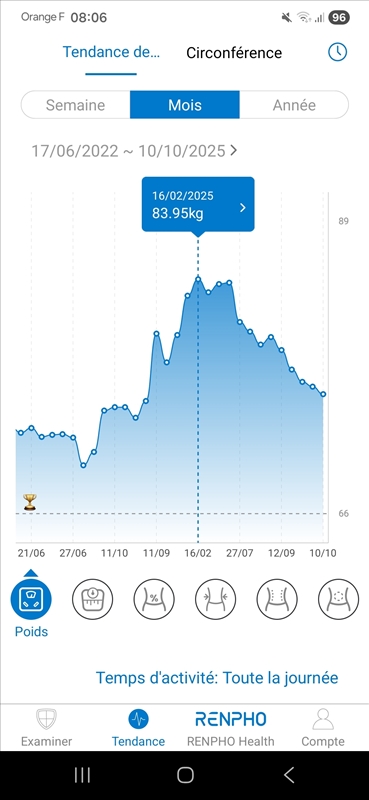Change Temps d'activité: Toute la journée
The image size is (369, 800).
[217, 678]
